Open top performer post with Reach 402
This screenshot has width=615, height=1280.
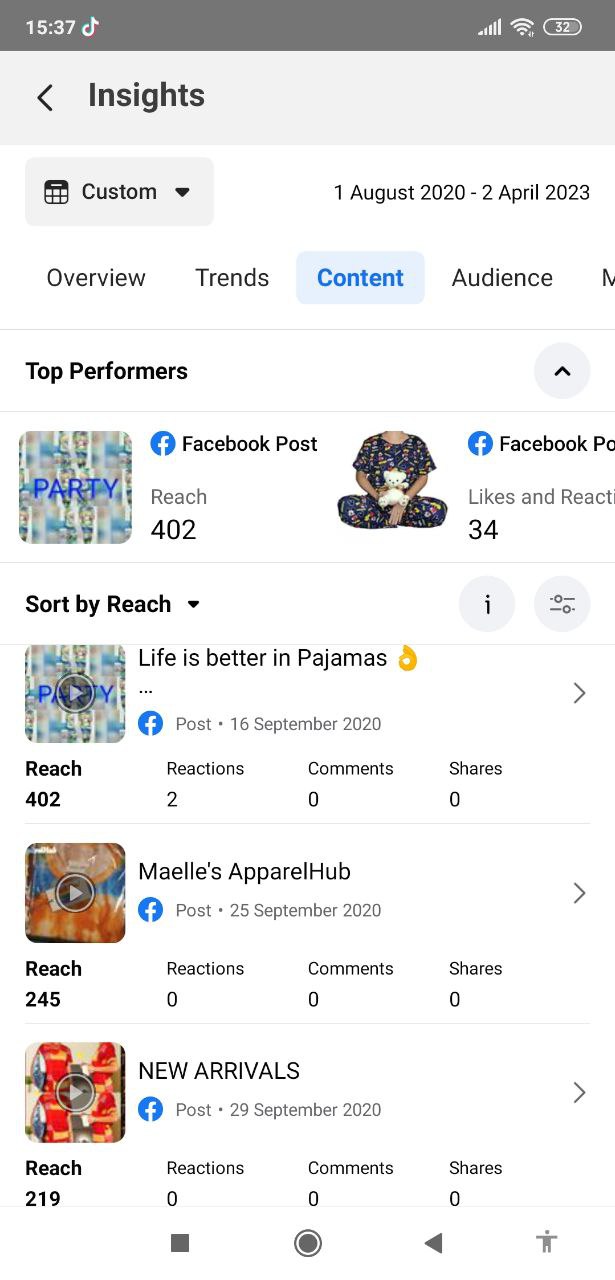pos(170,487)
